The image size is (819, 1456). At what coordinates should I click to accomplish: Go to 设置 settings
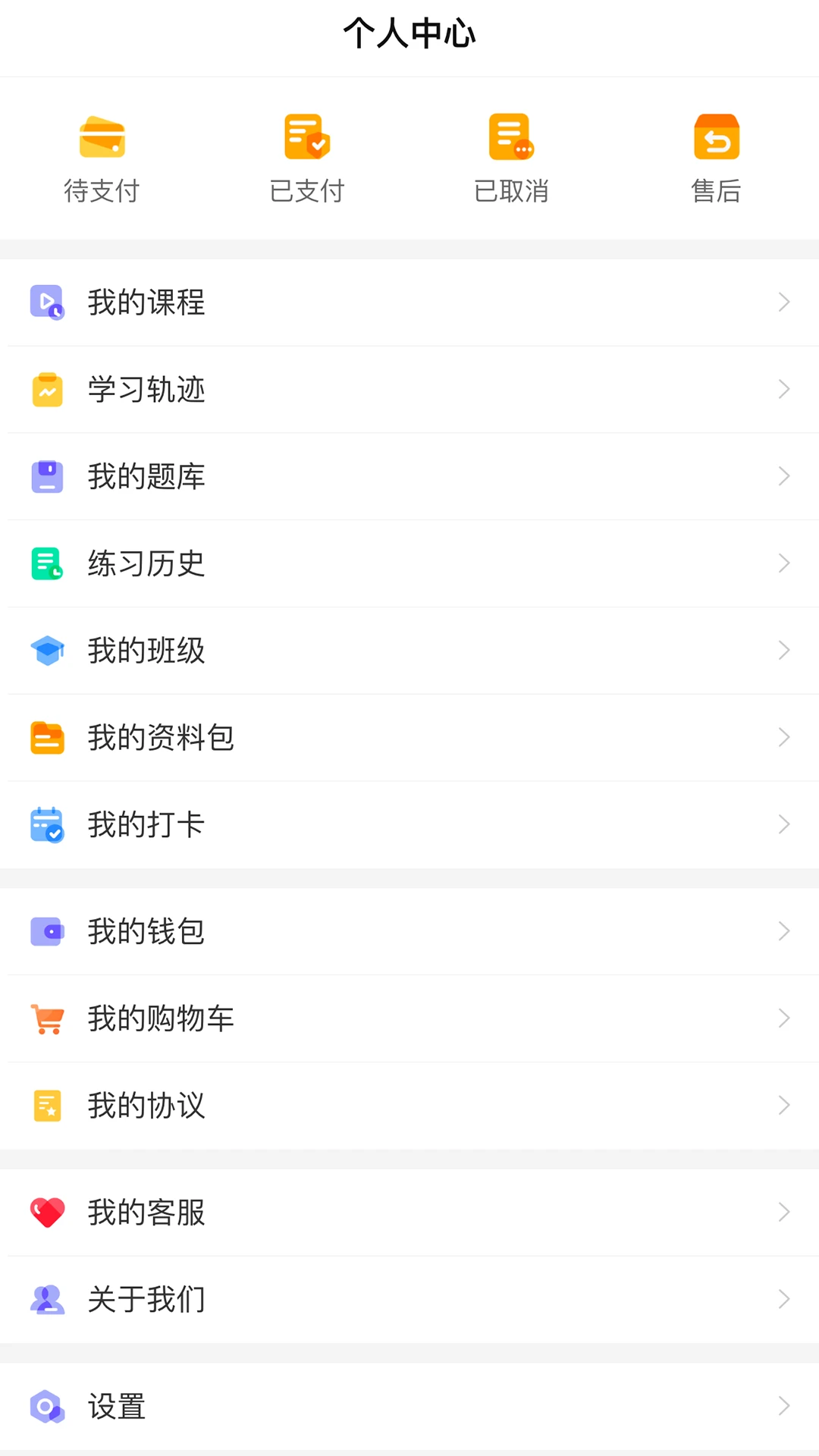coord(409,1407)
